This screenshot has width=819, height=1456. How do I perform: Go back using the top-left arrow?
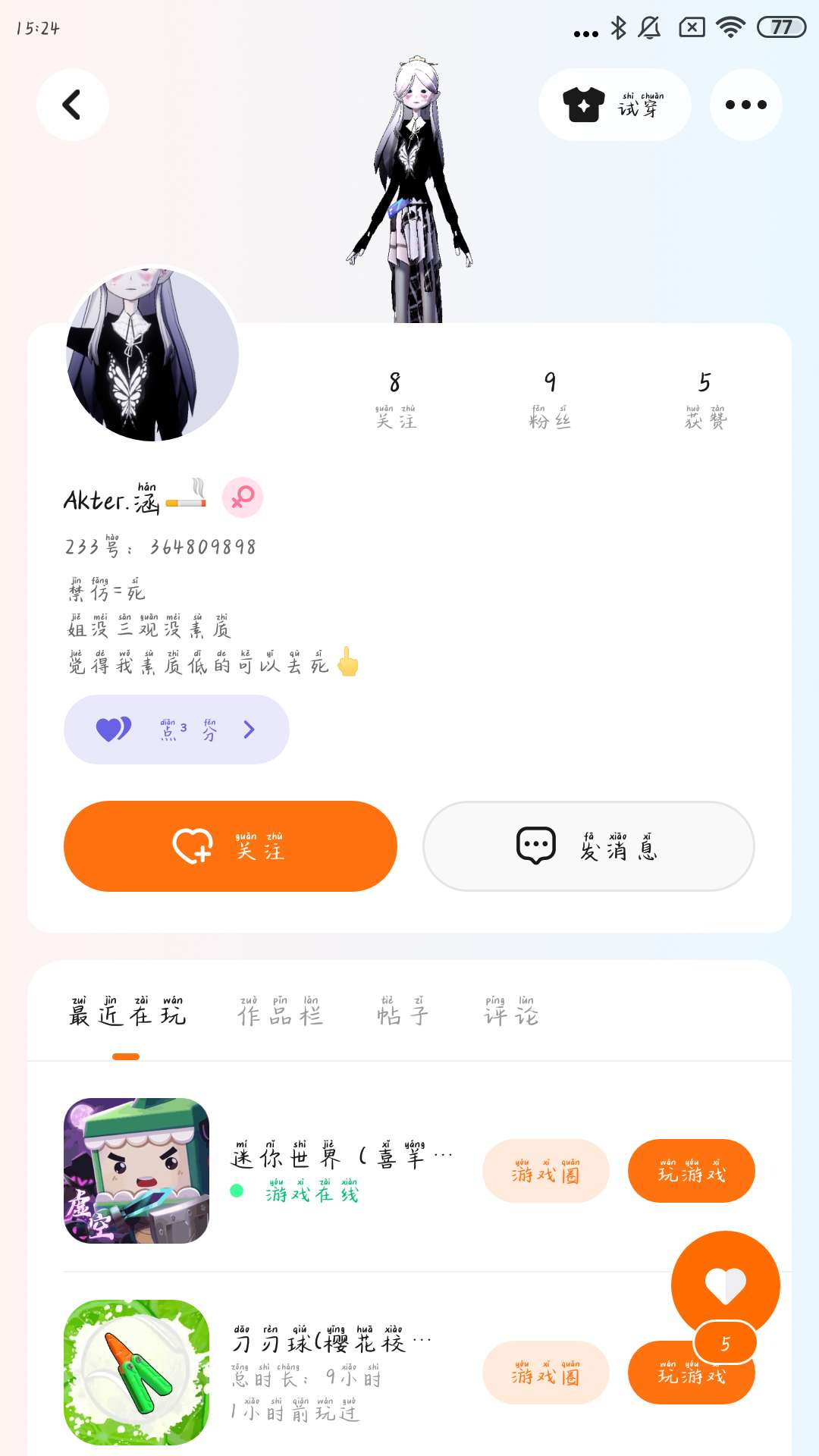pyautogui.click(x=72, y=105)
